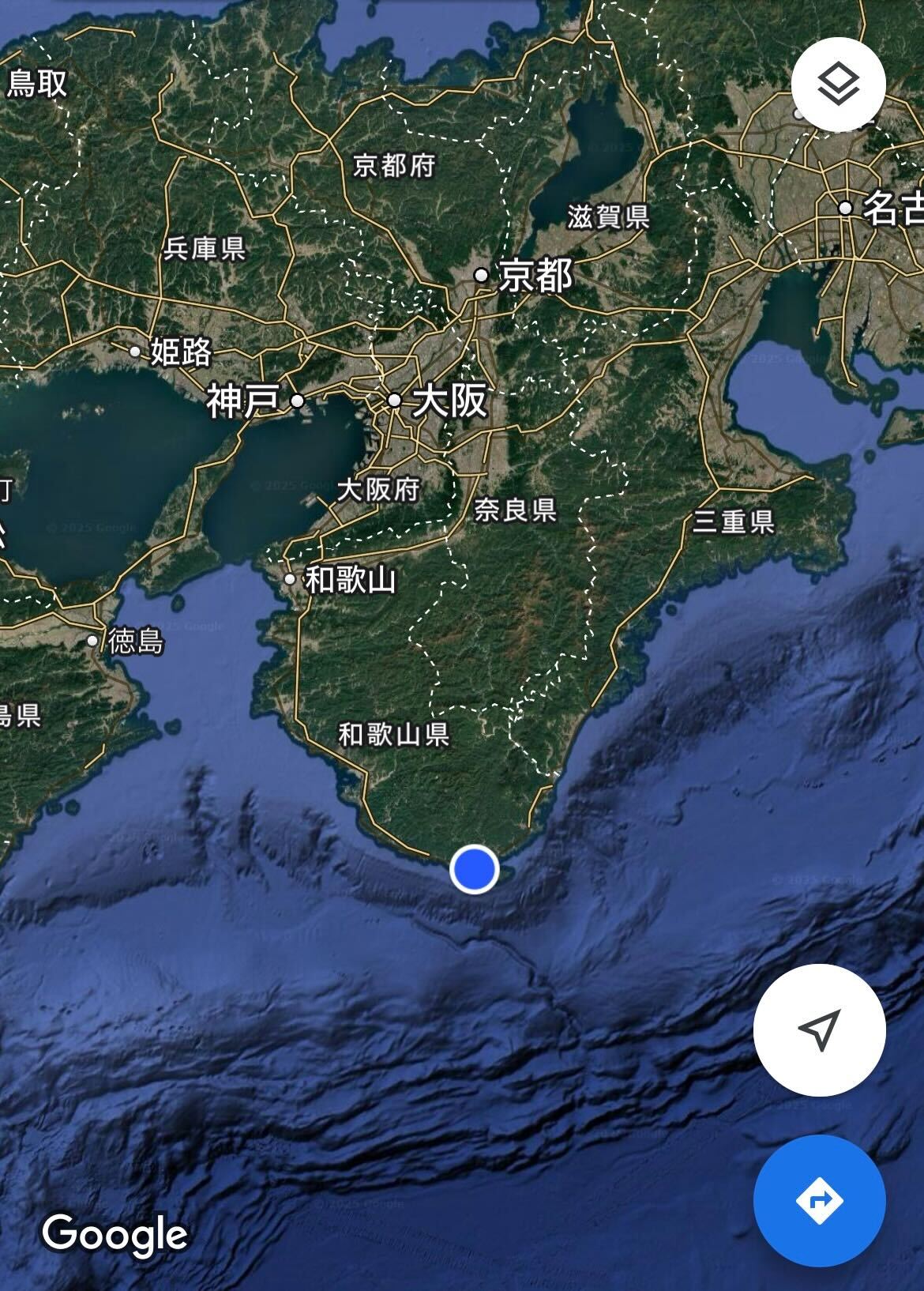Select the 姫路 city label
The image size is (924, 1291).
click(180, 351)
